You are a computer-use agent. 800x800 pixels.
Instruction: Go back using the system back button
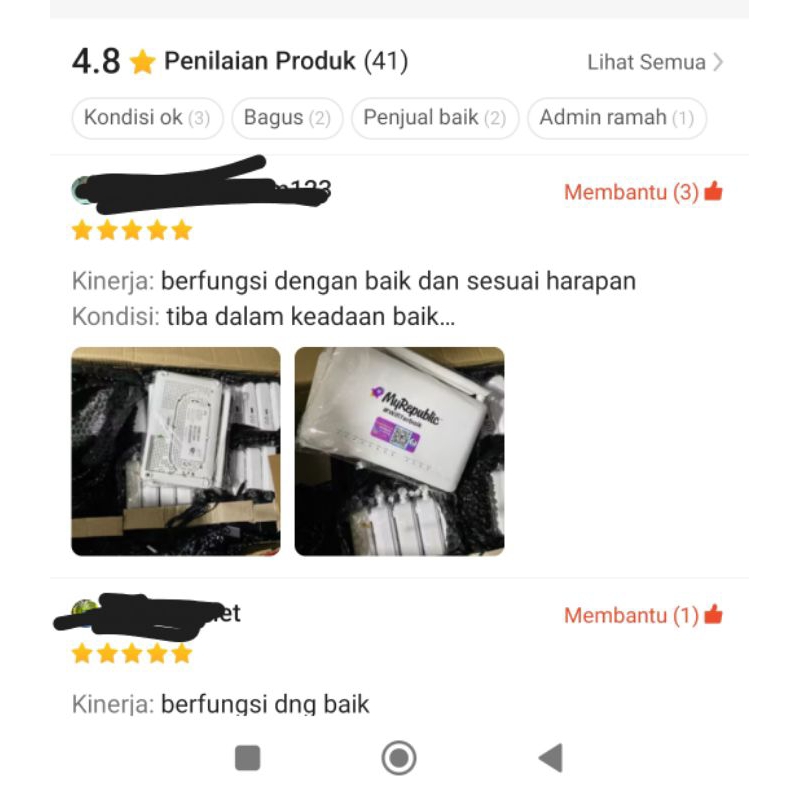click(550, 758)
